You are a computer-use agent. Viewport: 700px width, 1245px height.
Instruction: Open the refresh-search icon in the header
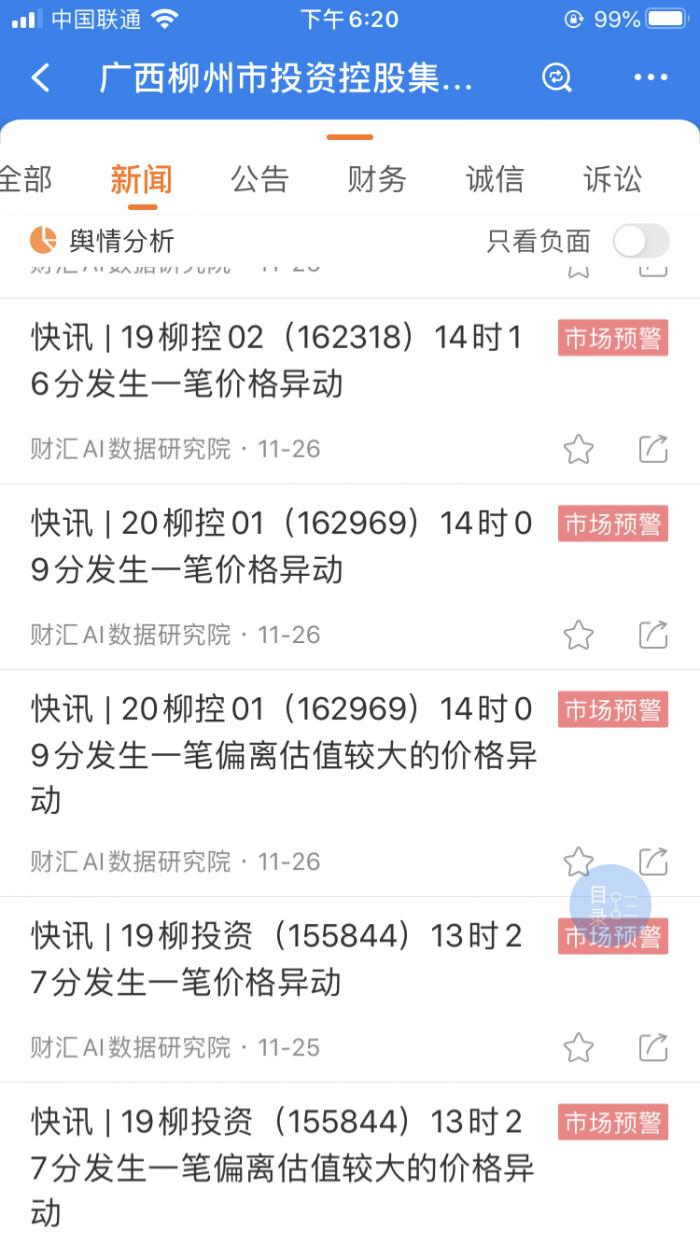(x=557, y=78)
